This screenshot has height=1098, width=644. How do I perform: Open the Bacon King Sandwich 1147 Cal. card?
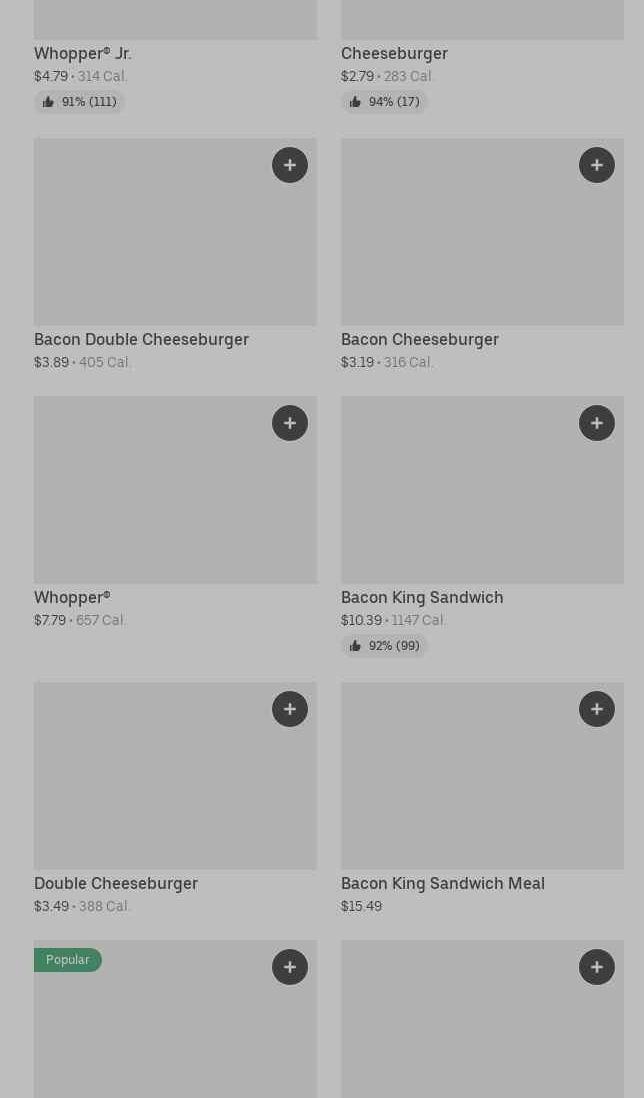coord(482,527)
